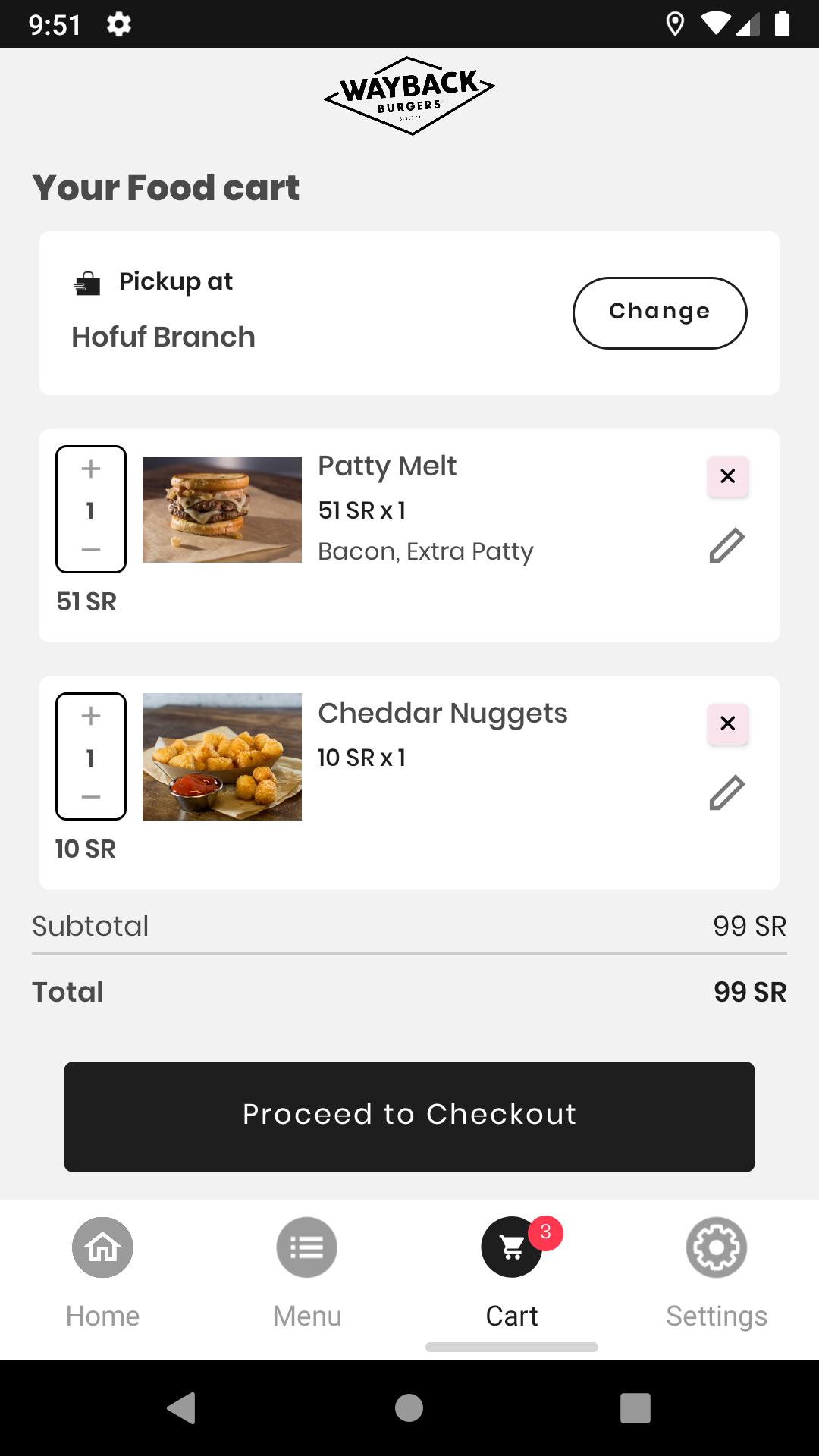Remove Cheddar Nuggets from the cart
Screen dimensions: 819x1456
[728, 723]
